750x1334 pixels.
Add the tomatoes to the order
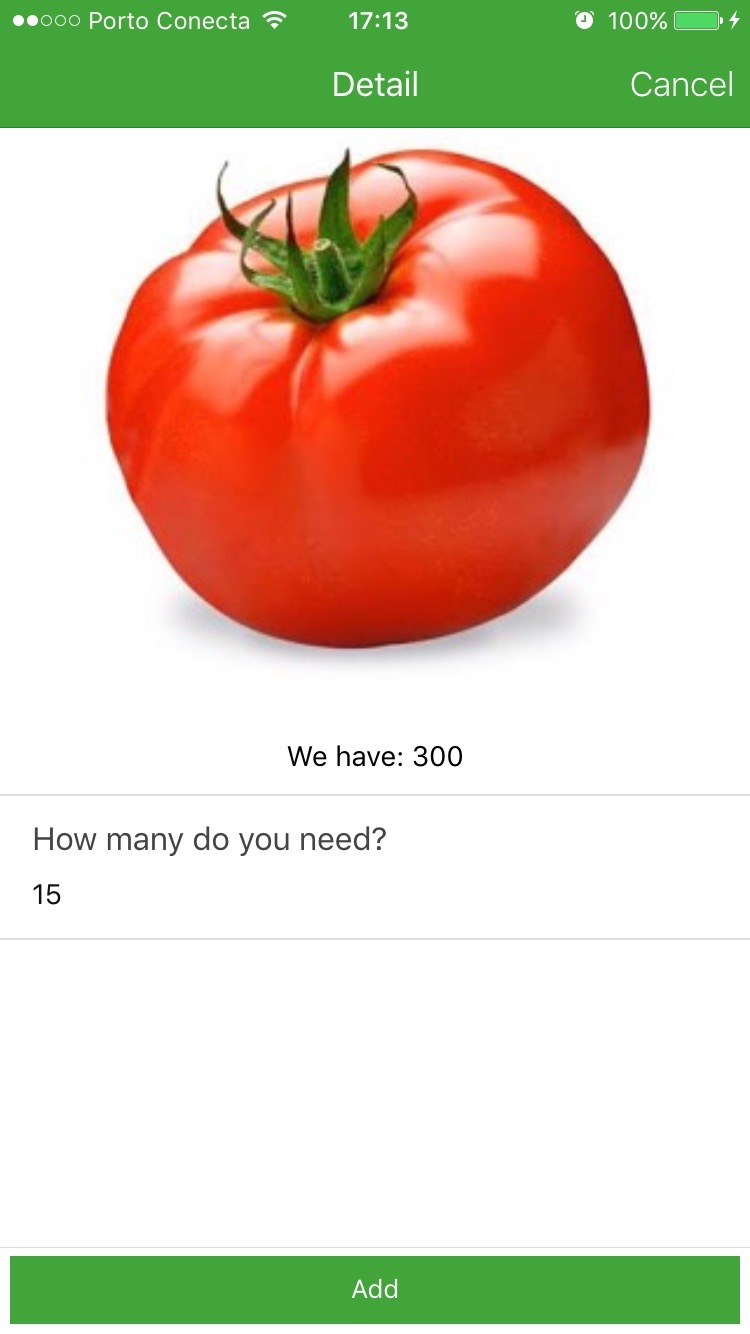click(375, 1289)
